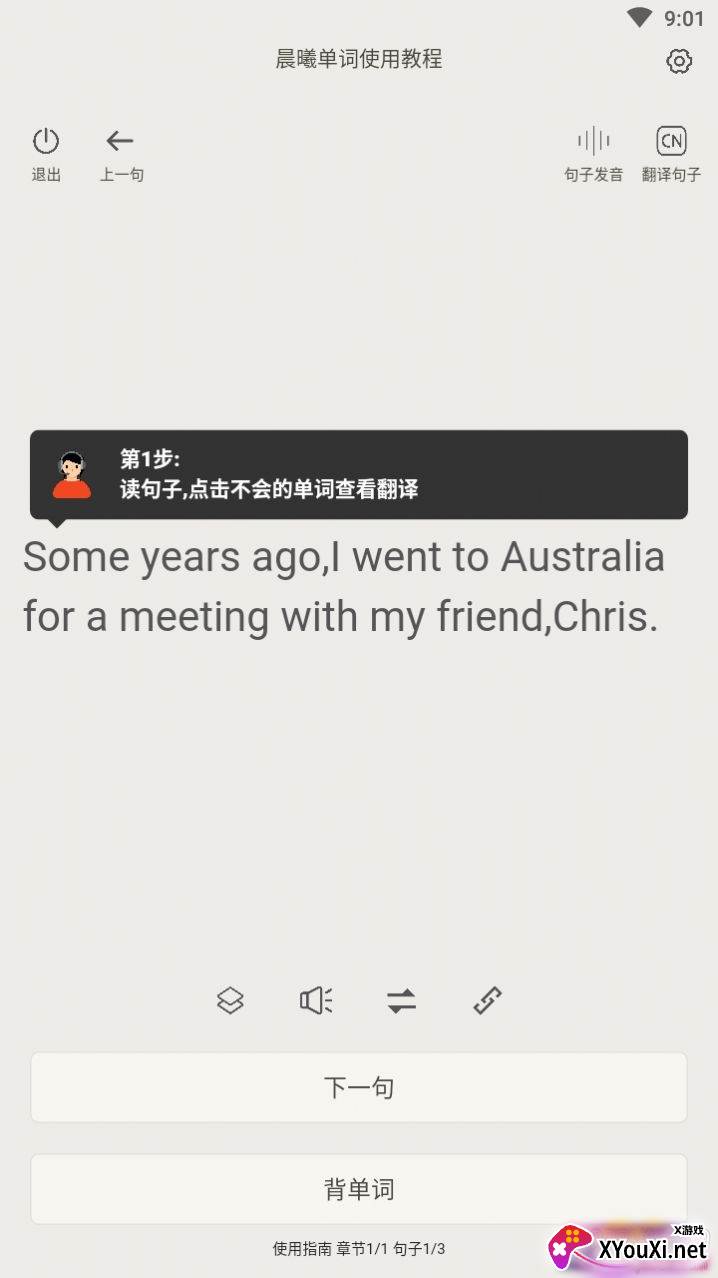Start memorizing words with 背单词
Viewport: 718px width, 1278px height.
(x=359, y=1189)
